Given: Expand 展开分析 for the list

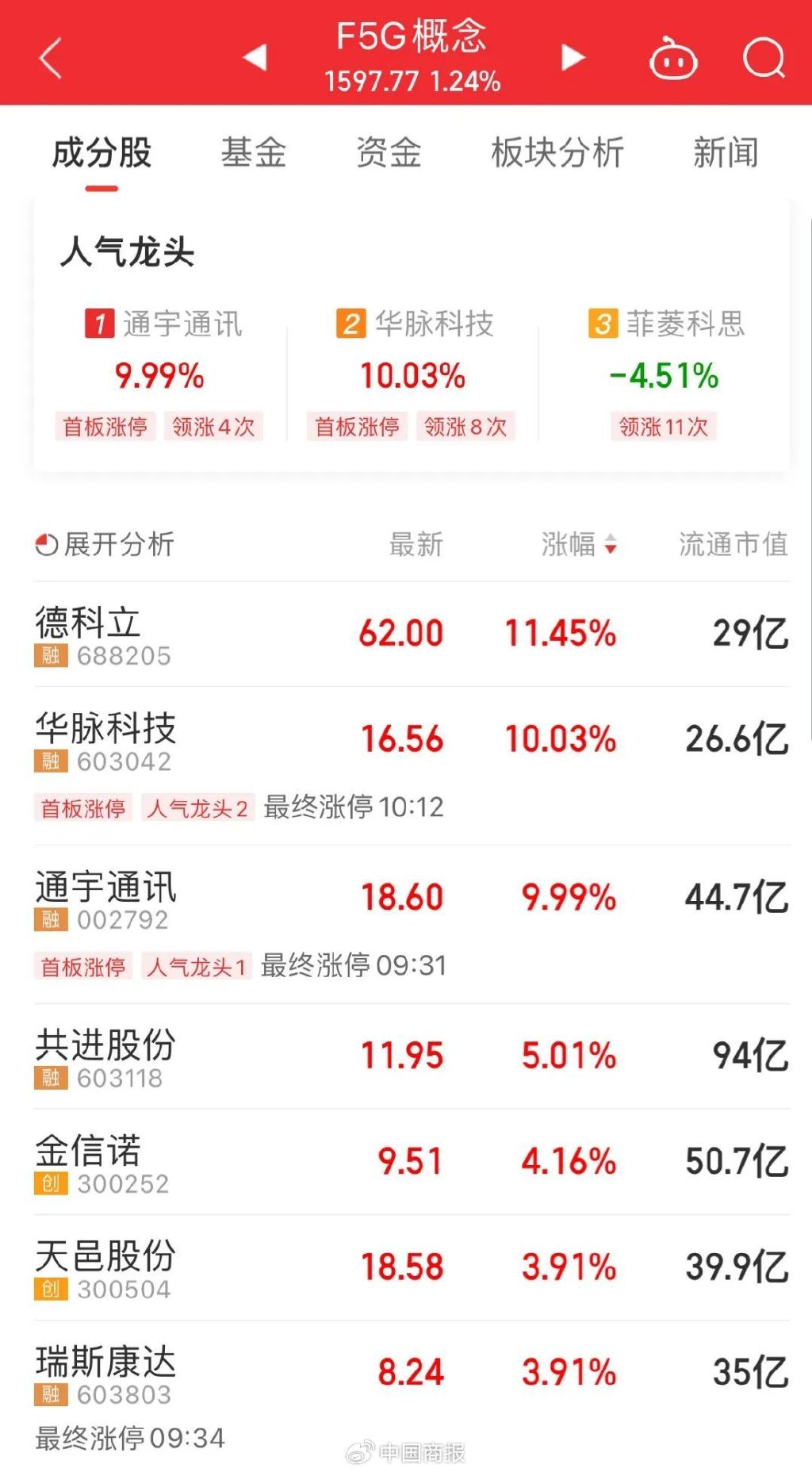Looking at the screenshot, I should coord(105,544).
